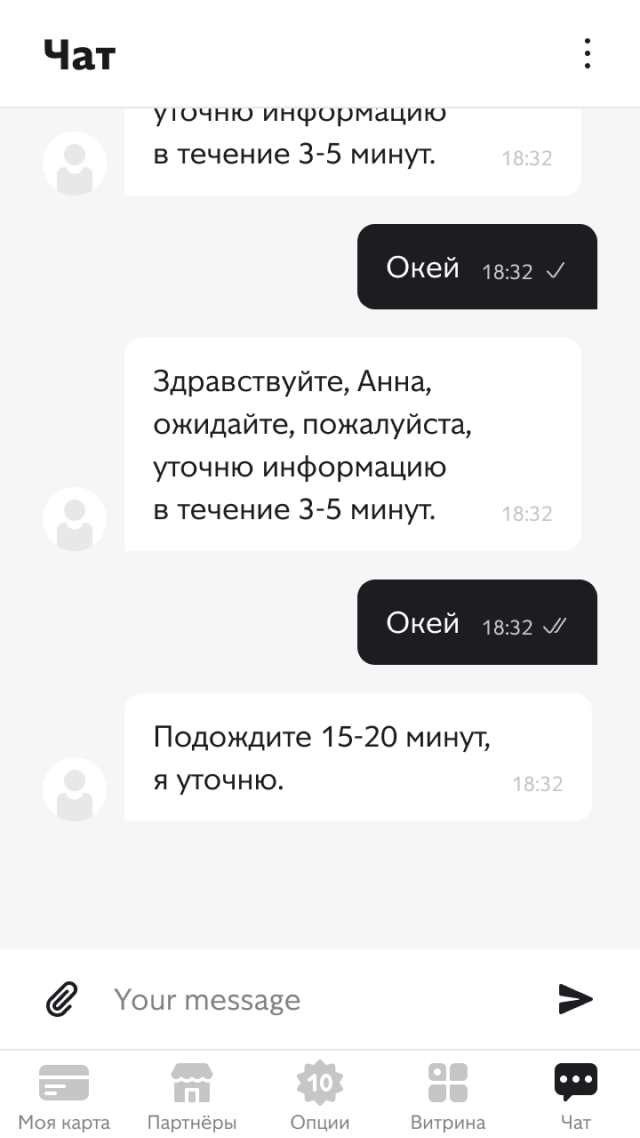Send the message with the arrow icon
The image size is (640, 1138).
(575, 998)
